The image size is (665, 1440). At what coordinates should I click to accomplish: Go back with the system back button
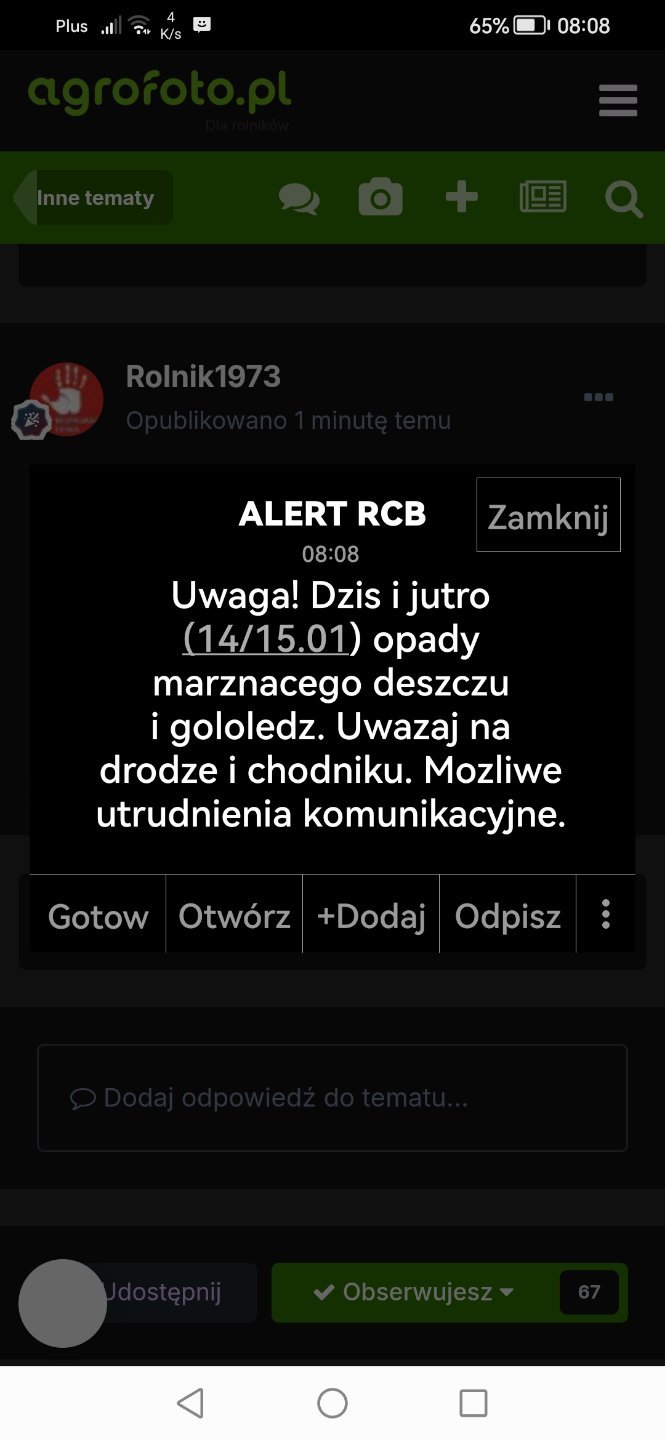point(190,1403)
